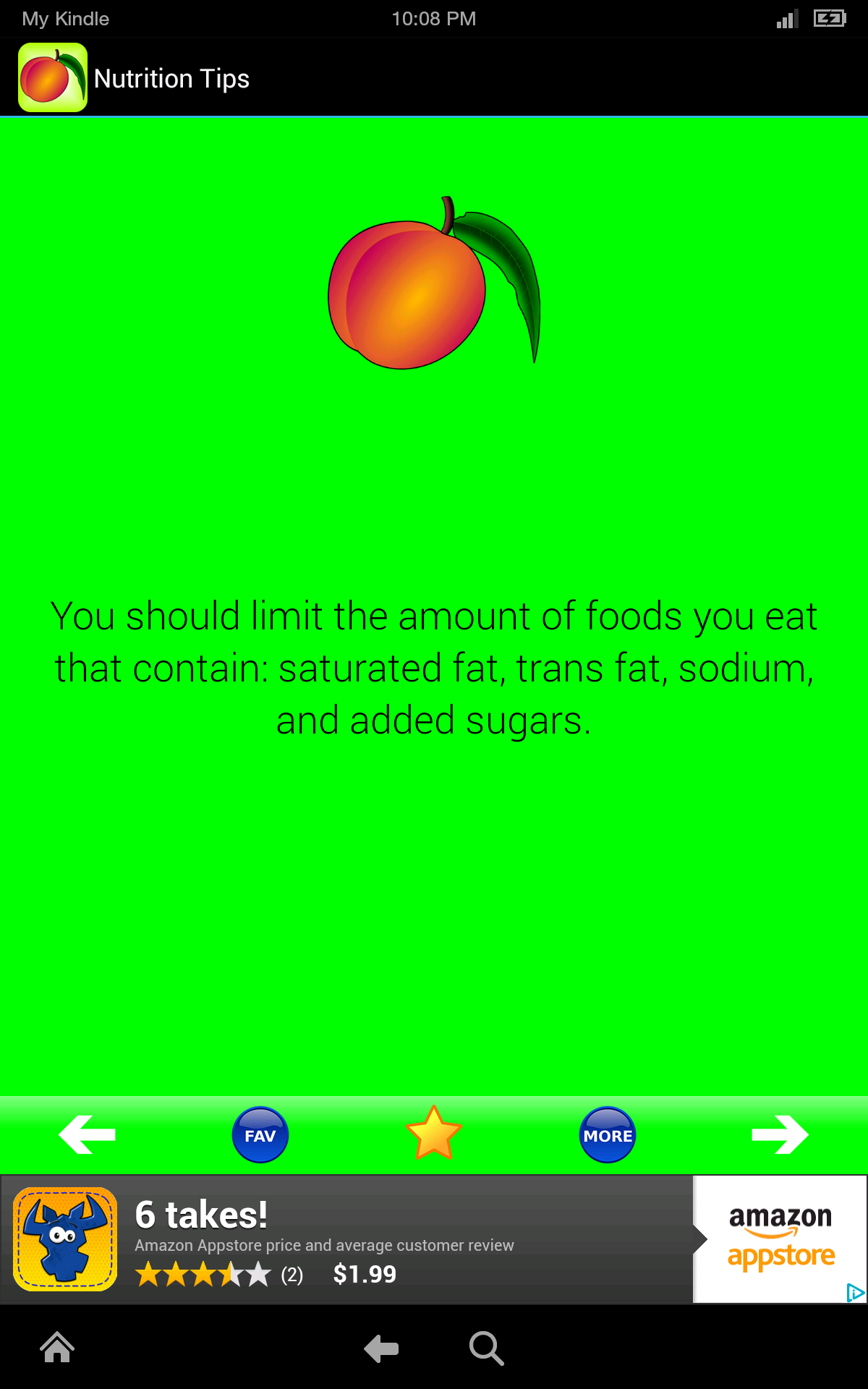
Task: Select the FAV button to save this tip
Action: (260, 1134)
